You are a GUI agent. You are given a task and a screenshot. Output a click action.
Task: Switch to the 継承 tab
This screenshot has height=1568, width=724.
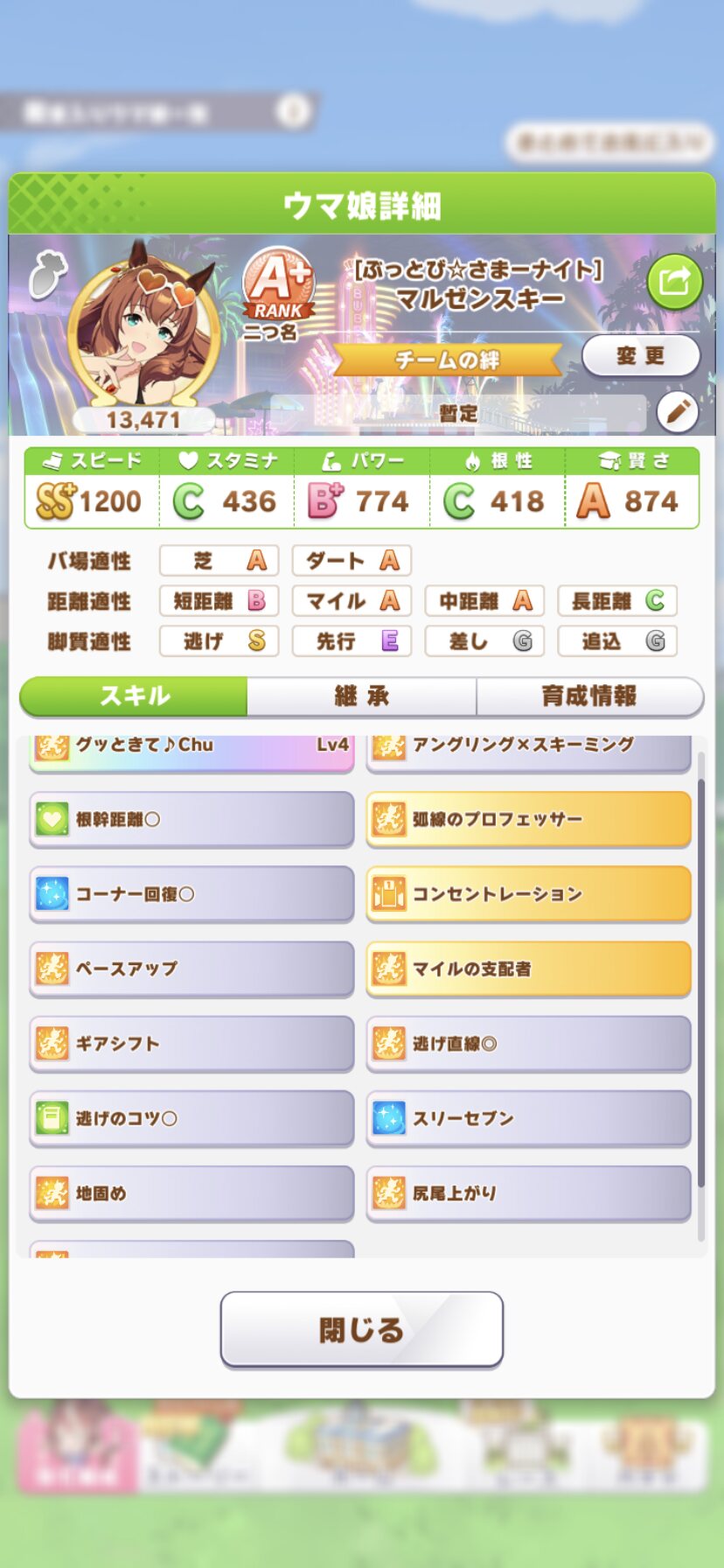coord(361,696)
